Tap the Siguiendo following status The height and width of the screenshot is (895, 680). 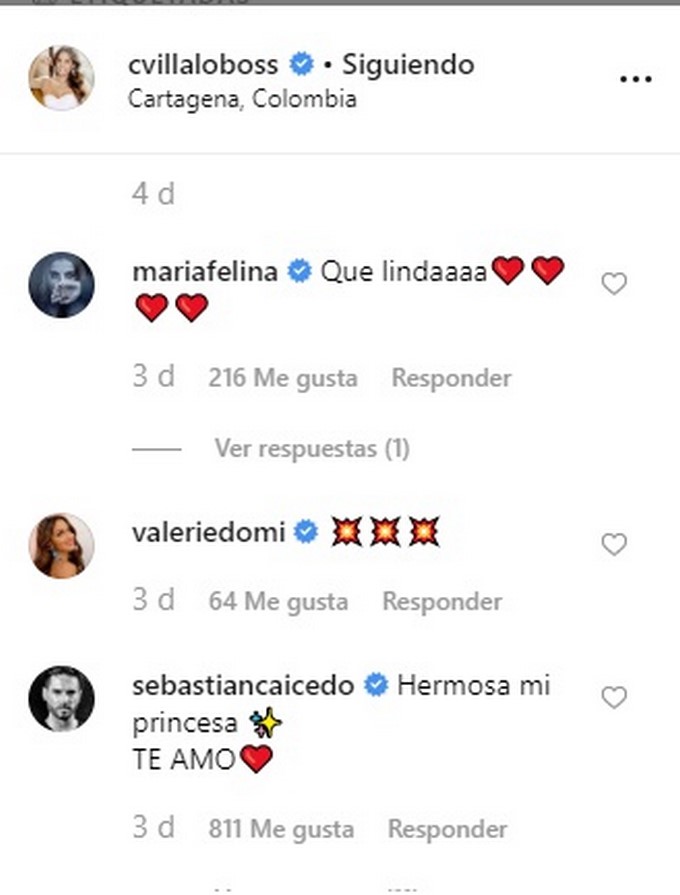click(x=408, y=65)
